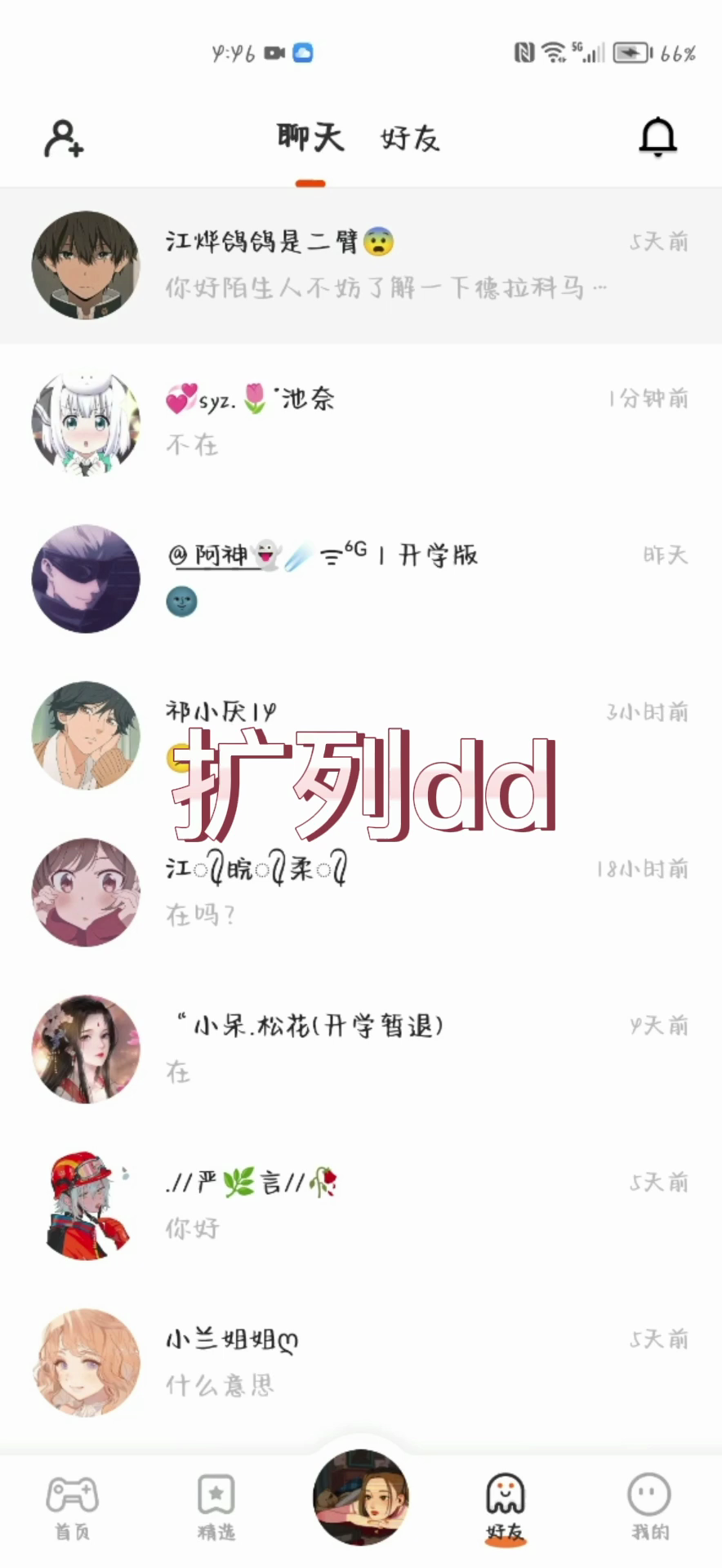Select the 好友 bottom tab
Screen dimensions: 722x1568
pyautogui.click(x=506, y=1508)
